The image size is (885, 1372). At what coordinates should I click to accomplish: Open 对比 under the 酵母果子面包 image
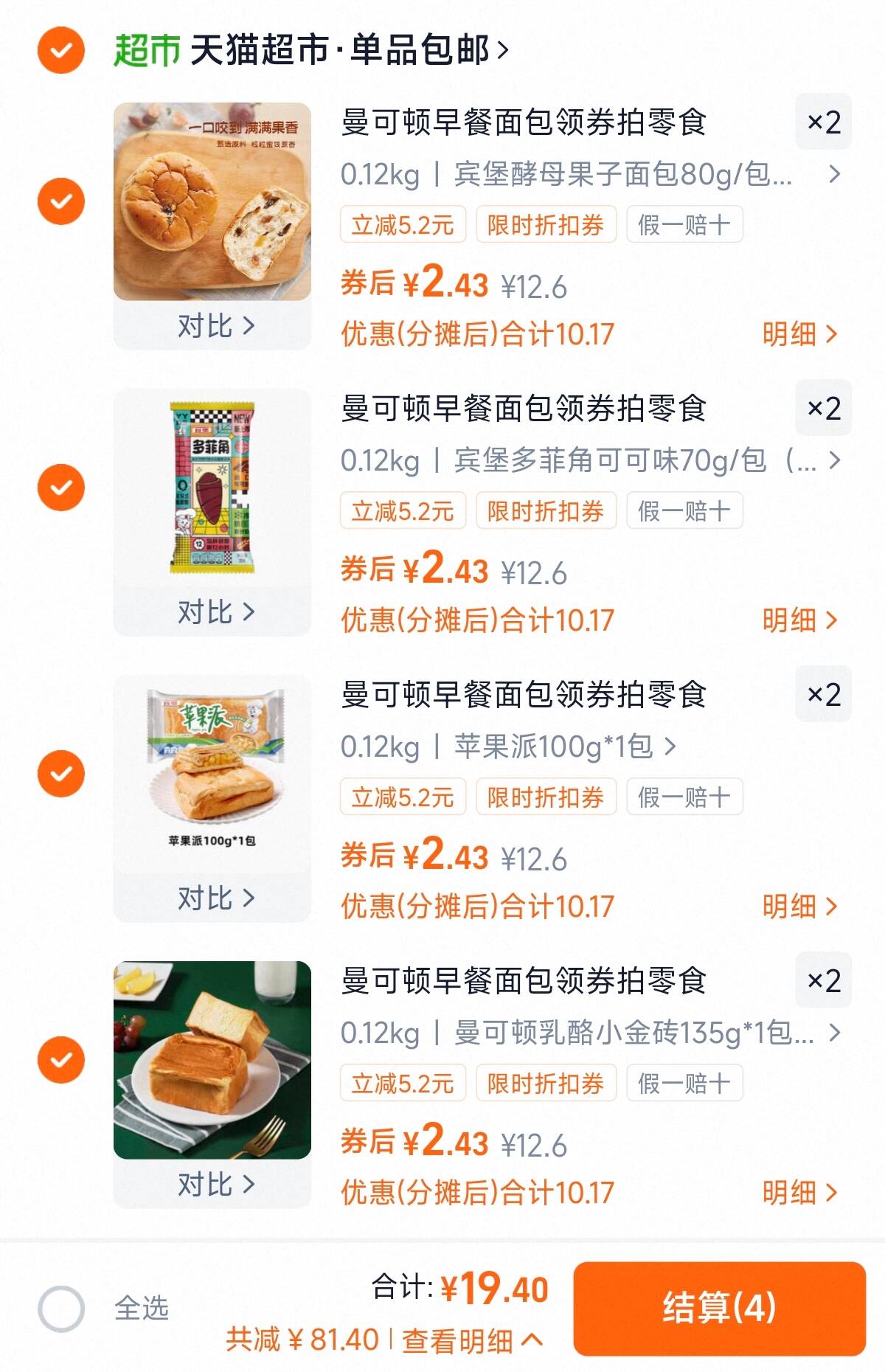(215, 325)
